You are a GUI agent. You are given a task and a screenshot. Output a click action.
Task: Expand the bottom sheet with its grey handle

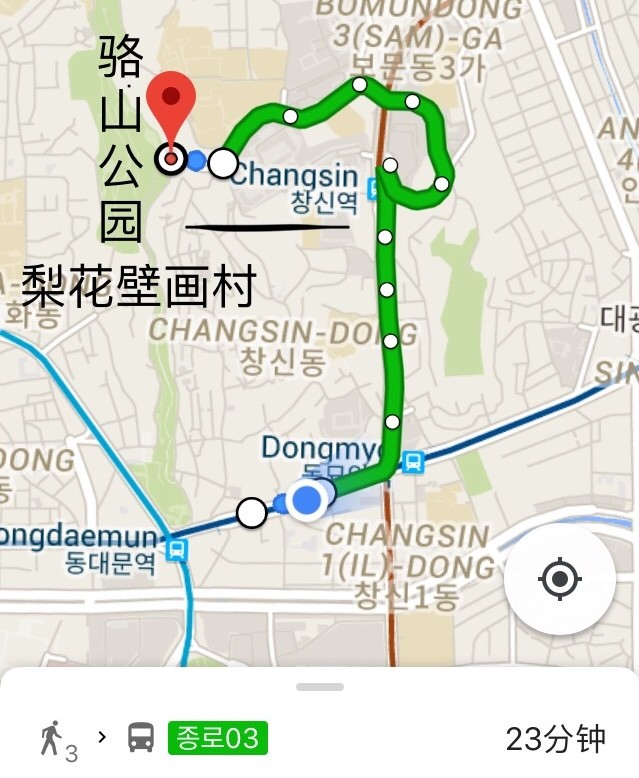tap(320, 687)
